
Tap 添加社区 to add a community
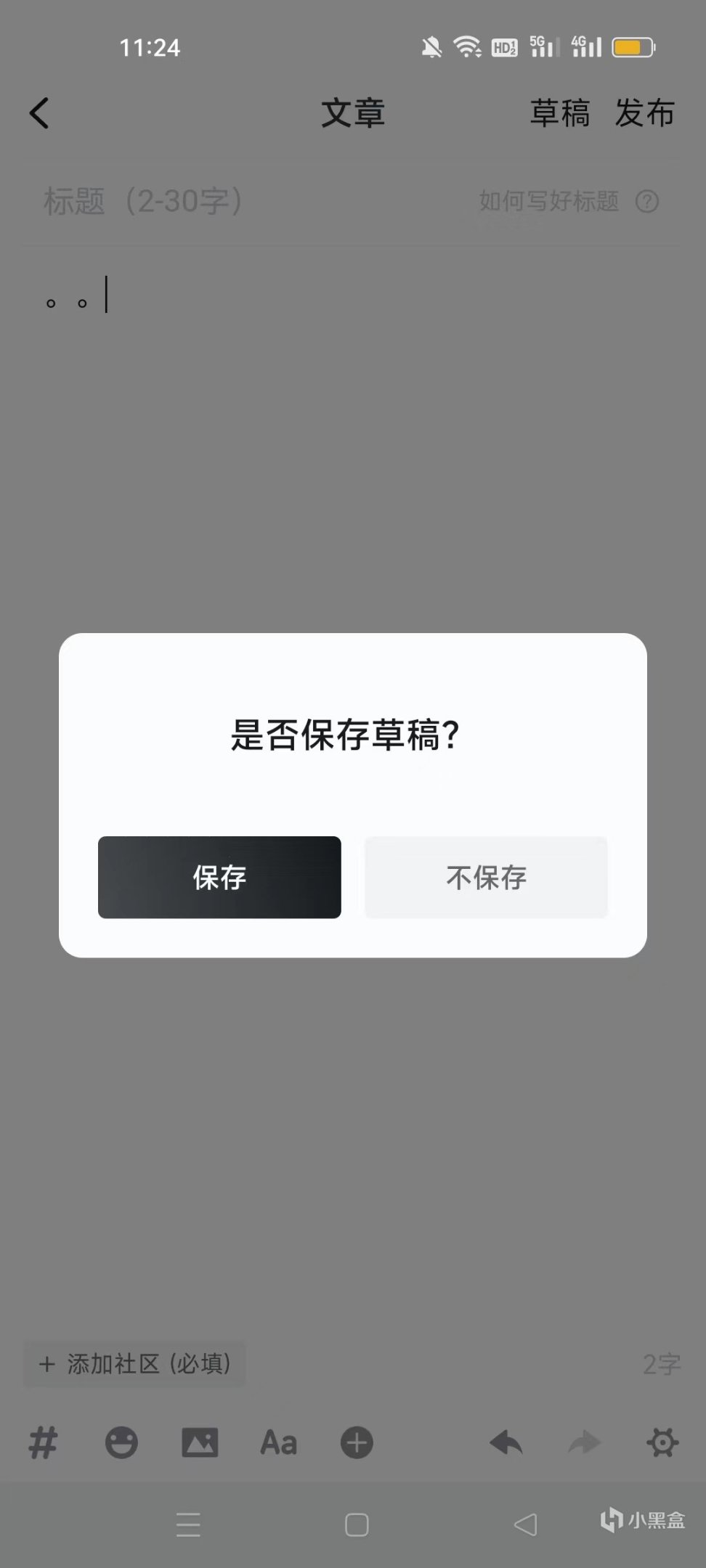click(x=136, y=1364)
